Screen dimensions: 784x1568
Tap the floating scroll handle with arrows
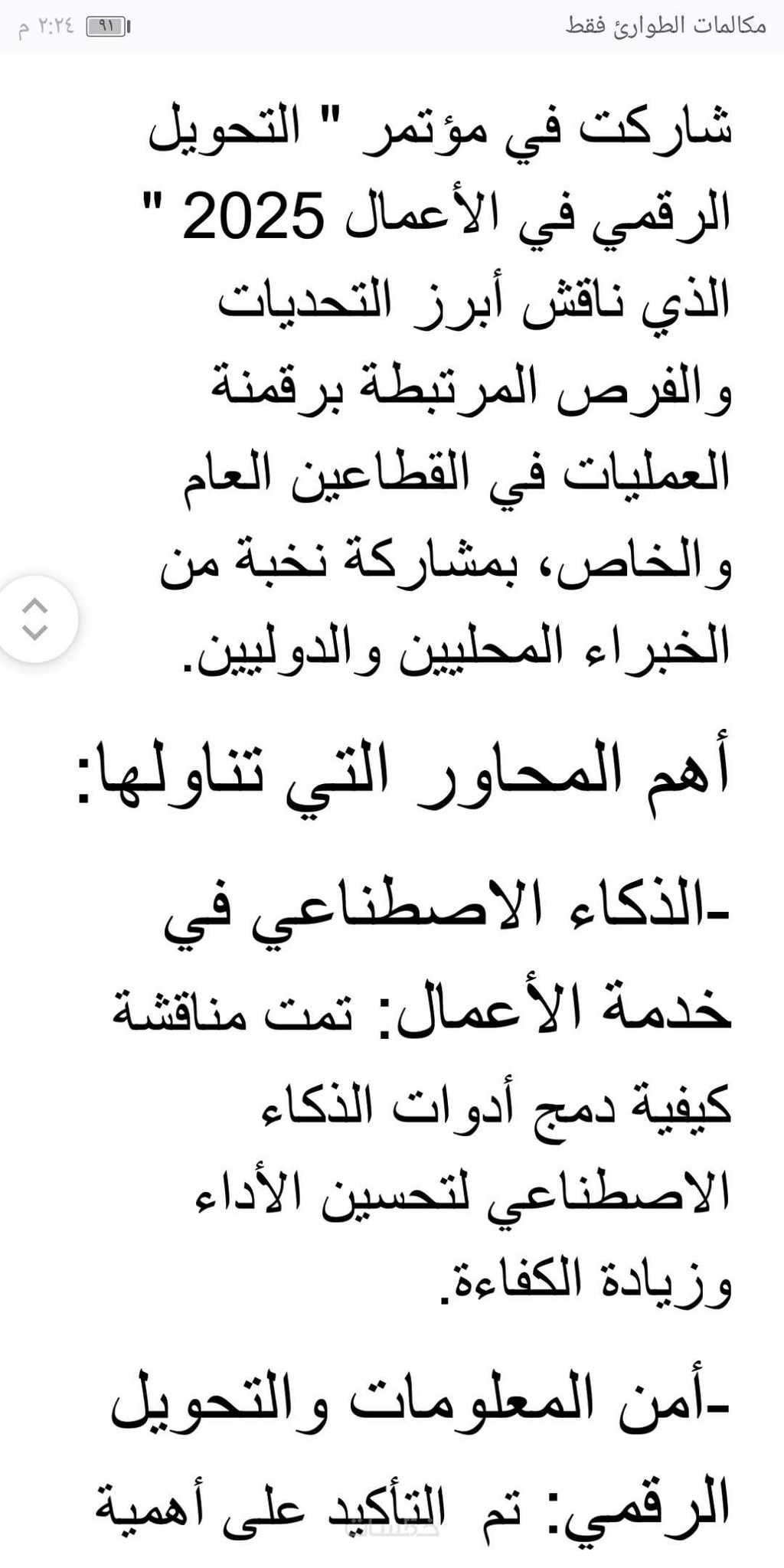point(35,619)
